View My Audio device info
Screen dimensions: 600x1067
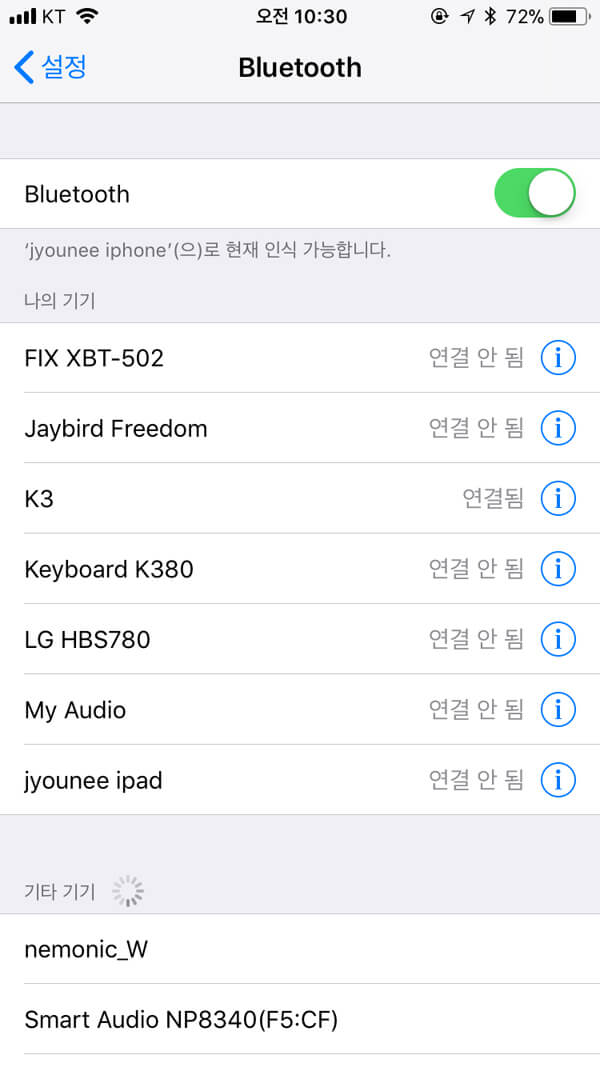(x=558, y=710)
